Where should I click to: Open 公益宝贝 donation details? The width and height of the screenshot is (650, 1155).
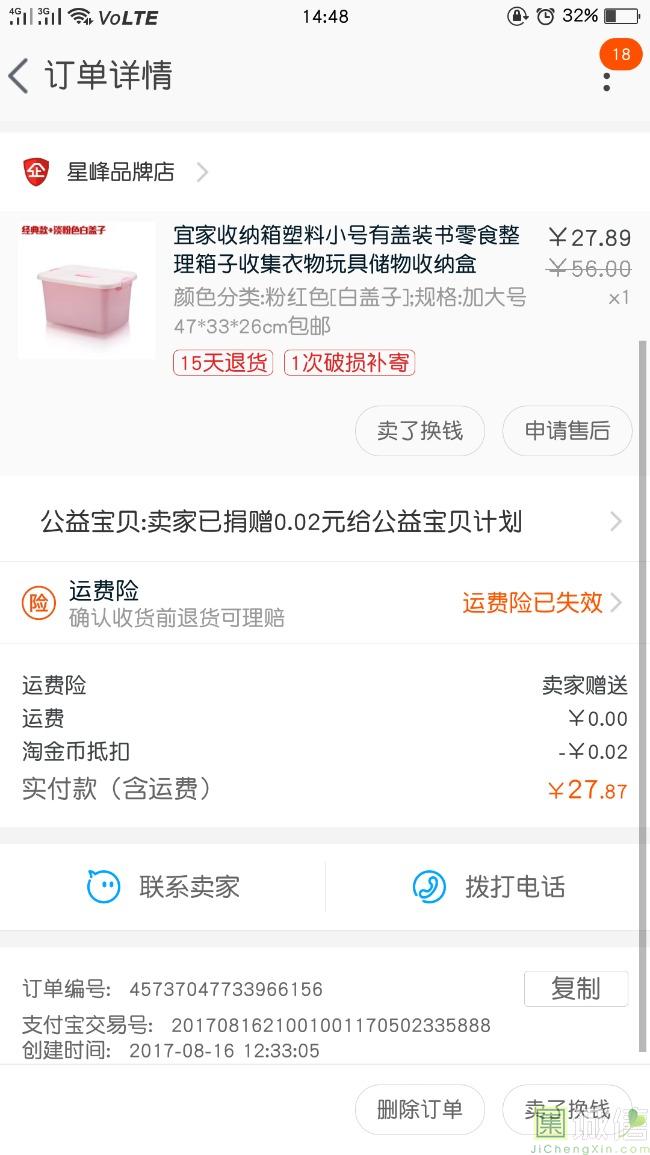coord(325,521)
